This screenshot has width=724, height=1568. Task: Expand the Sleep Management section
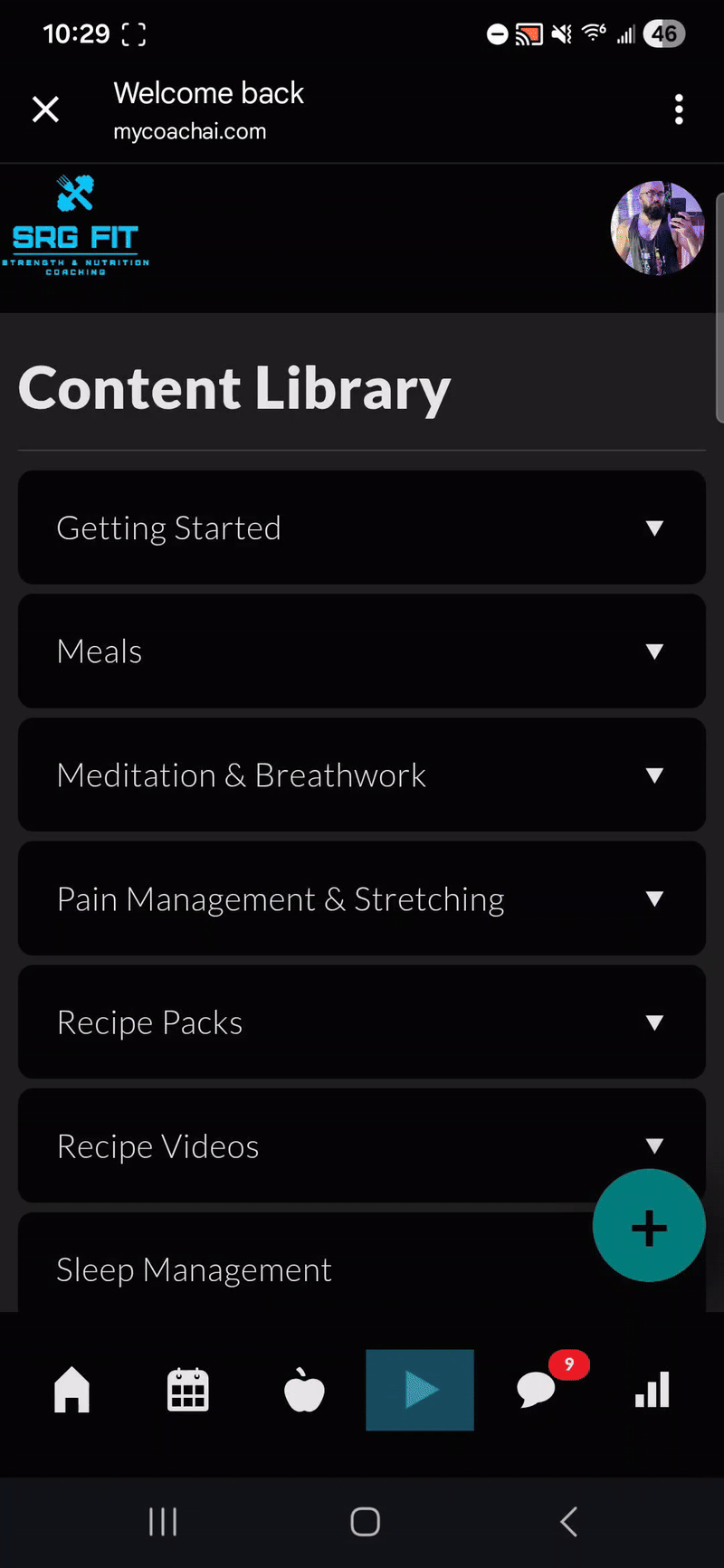(299, 1269)
